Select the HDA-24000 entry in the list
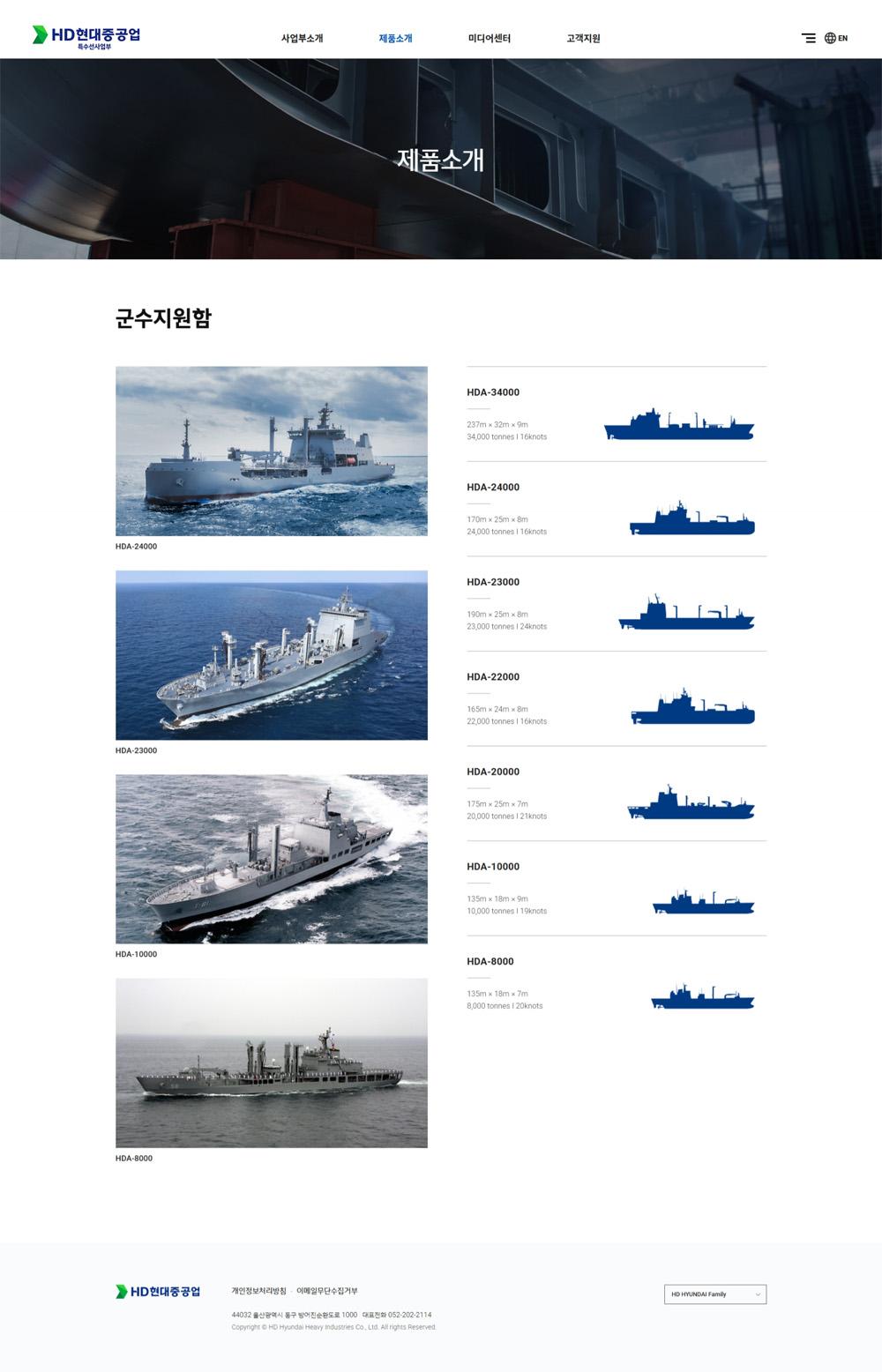The image size is (882, 1372). click(616, 509)
